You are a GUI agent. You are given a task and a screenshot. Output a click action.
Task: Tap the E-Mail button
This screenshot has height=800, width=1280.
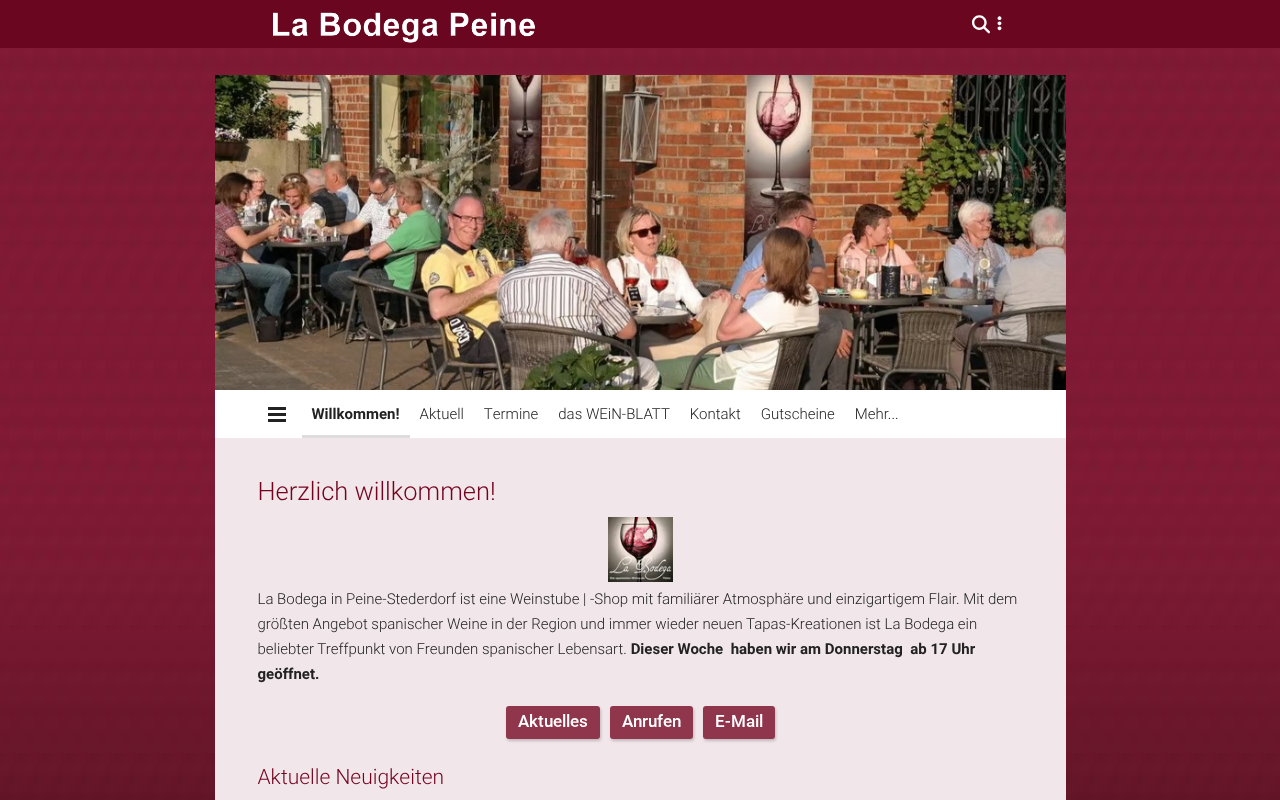tap(738, 722)
